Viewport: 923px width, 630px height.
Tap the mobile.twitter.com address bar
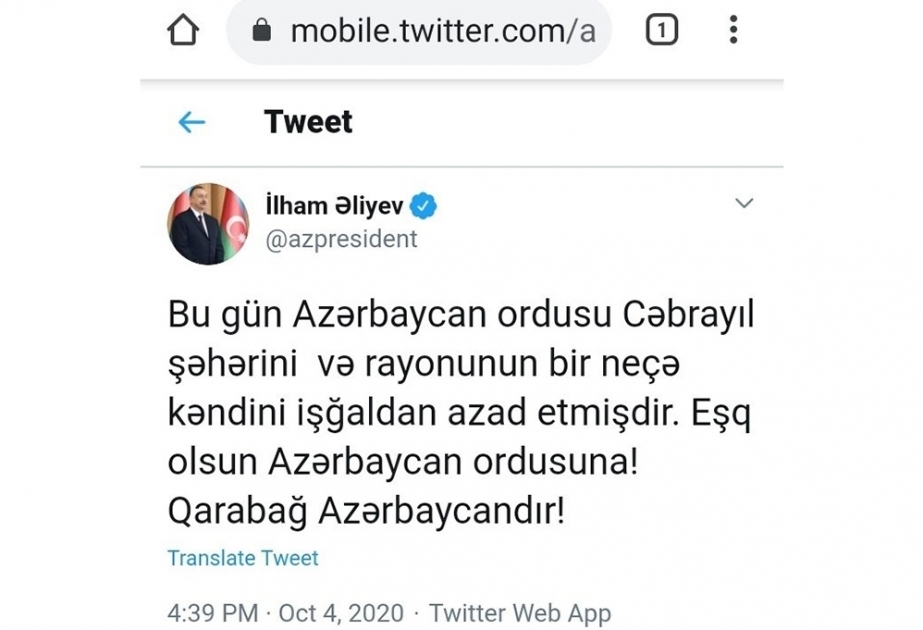tap(430, 32)
